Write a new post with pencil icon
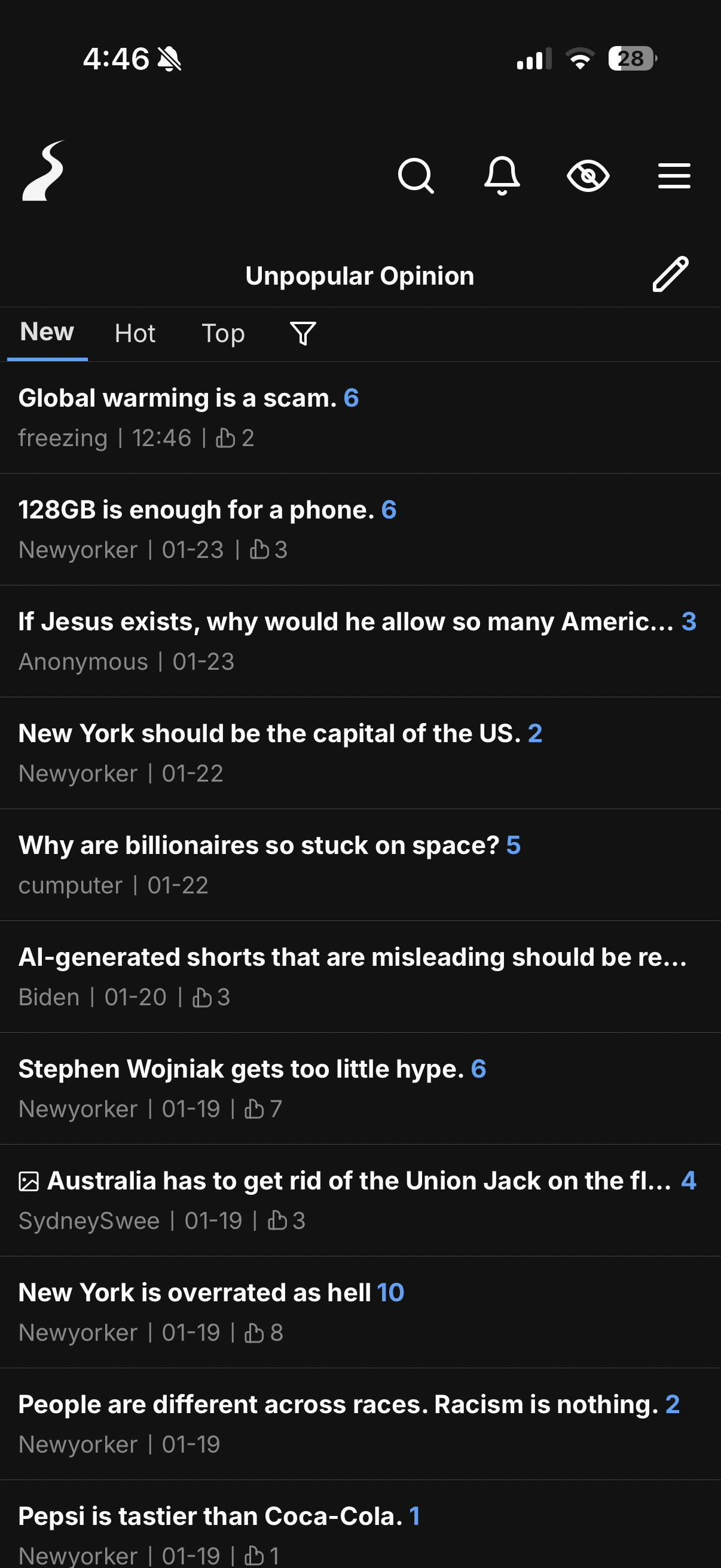 [670, 274]
